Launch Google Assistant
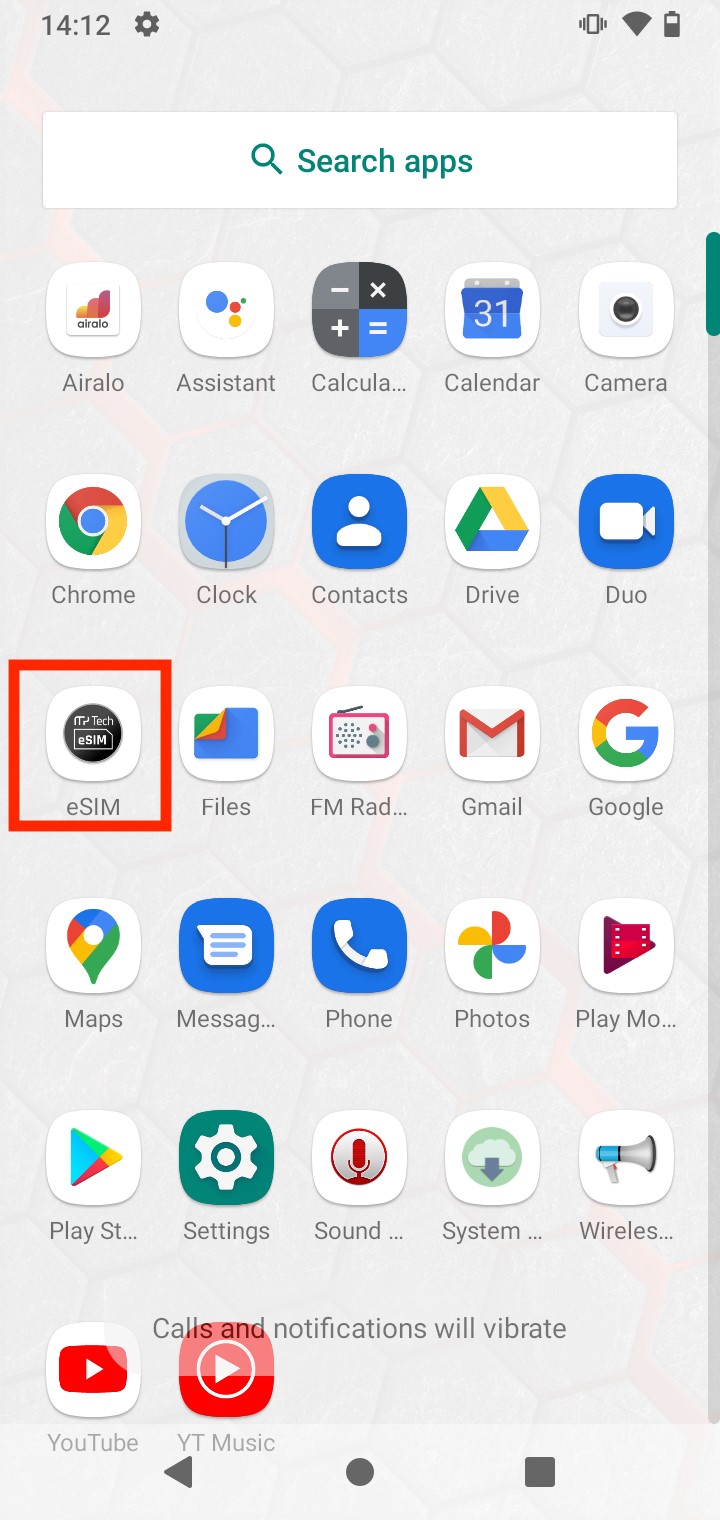The width and height of the screenshot is (720, 1520). pos(226,310)
